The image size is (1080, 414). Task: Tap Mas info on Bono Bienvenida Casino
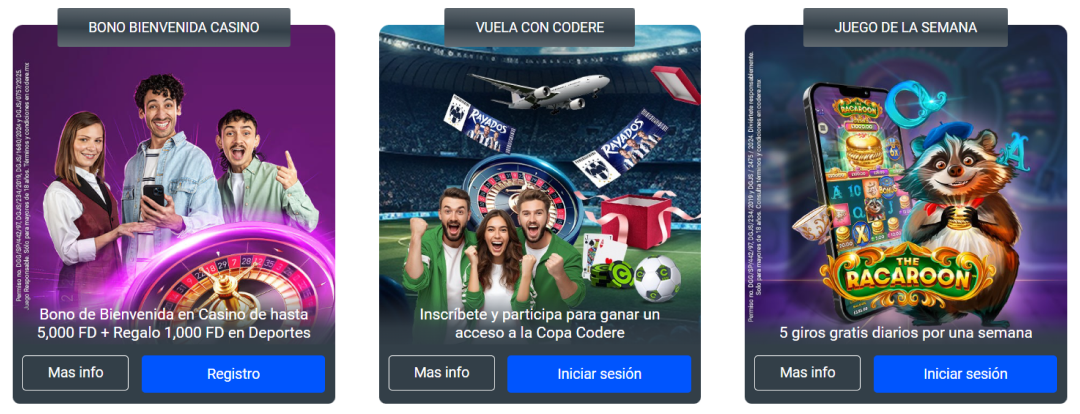pyautogui.click(x=75, y=373)
